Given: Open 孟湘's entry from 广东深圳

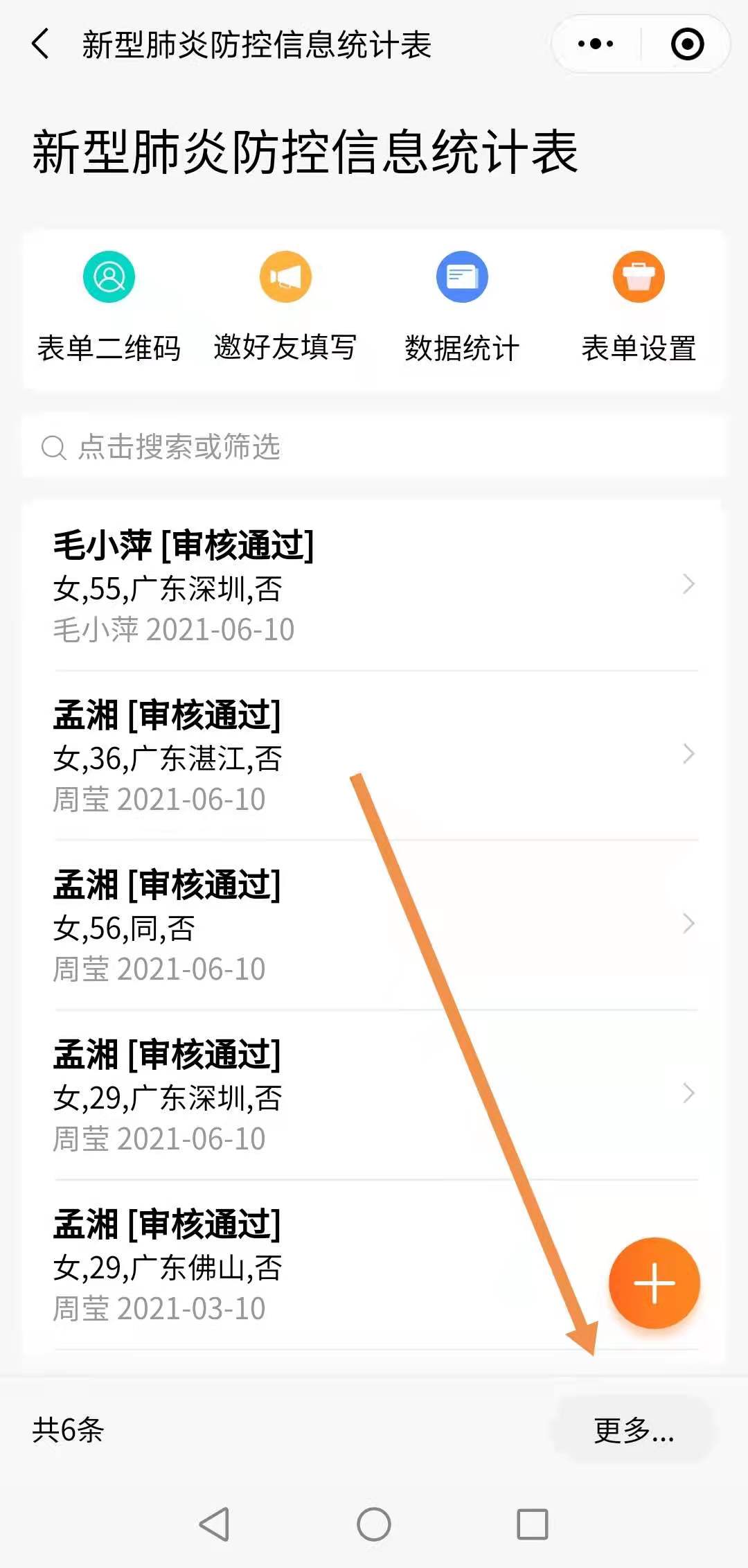Looking at the screenshot, I should point(374,1095).
